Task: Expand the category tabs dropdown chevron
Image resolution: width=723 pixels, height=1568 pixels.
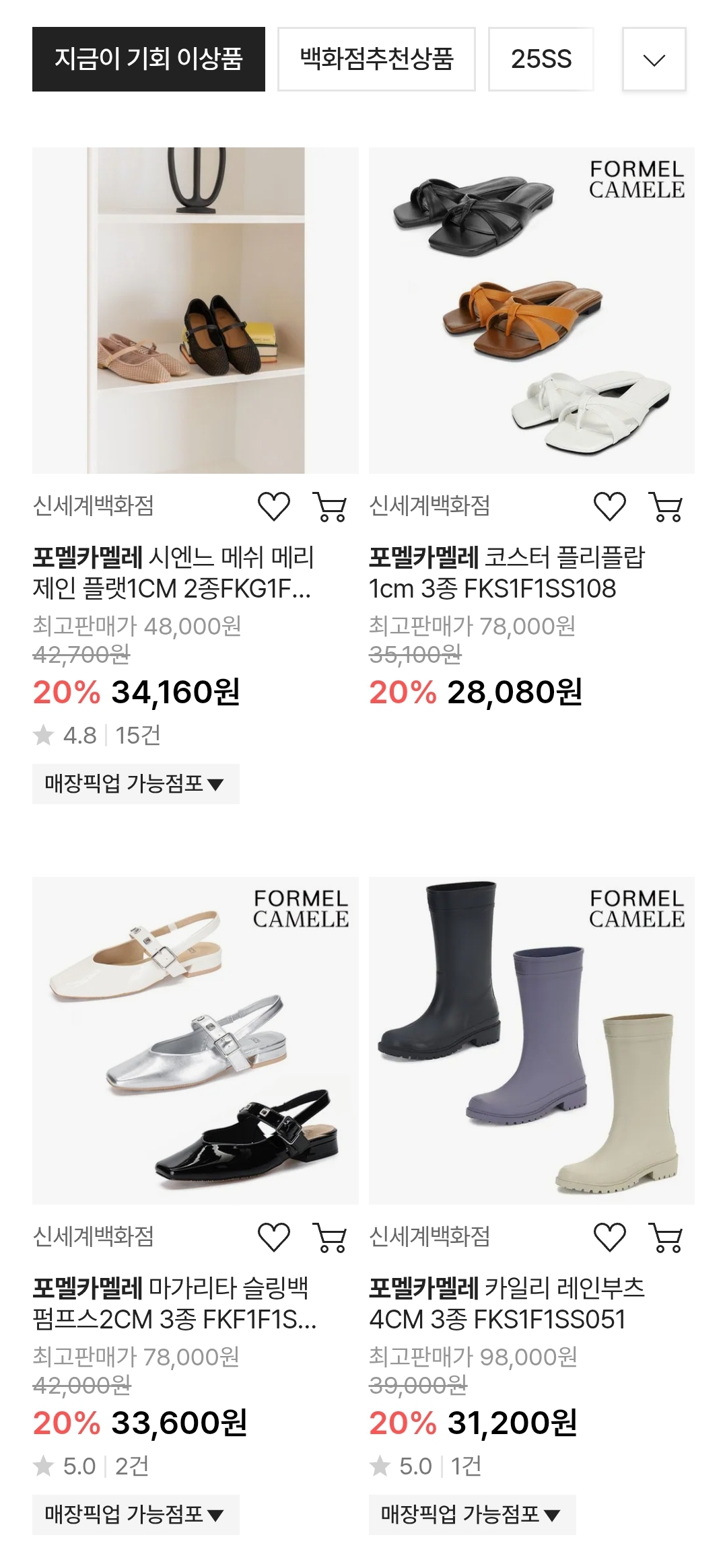Action: (x=654, y=59)
